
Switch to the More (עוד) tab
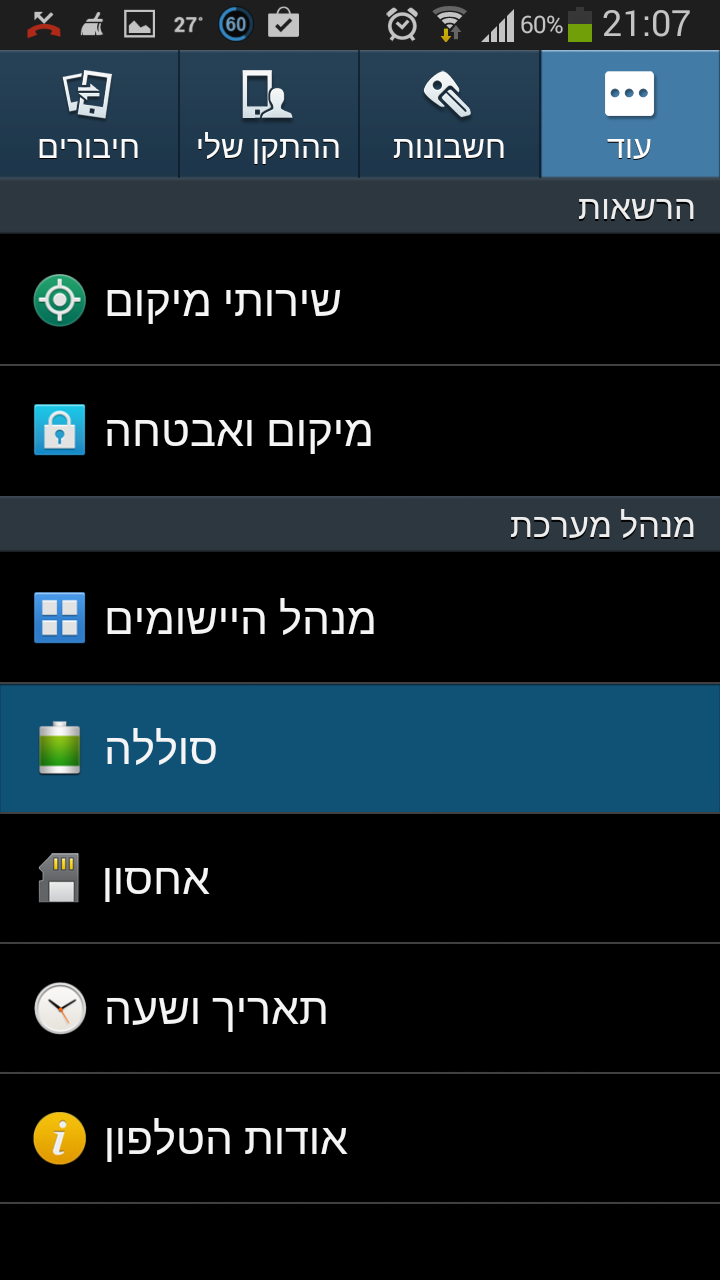click(x=629, y=113)
